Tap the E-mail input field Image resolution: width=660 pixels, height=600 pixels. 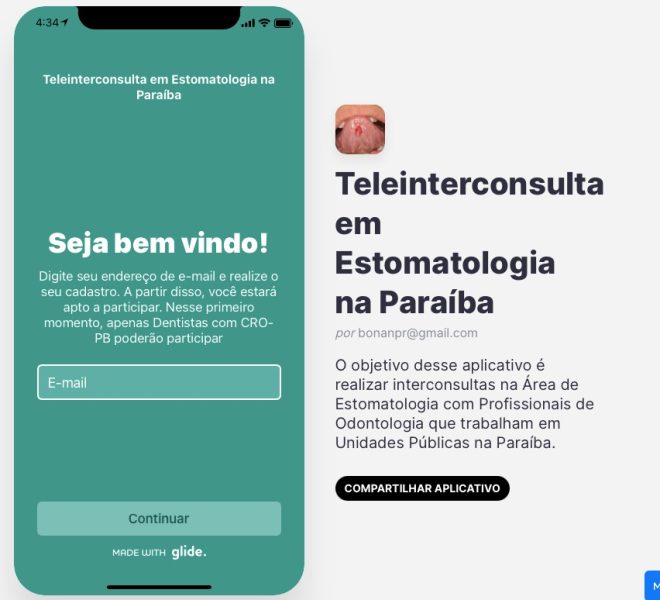pos(159,382)
